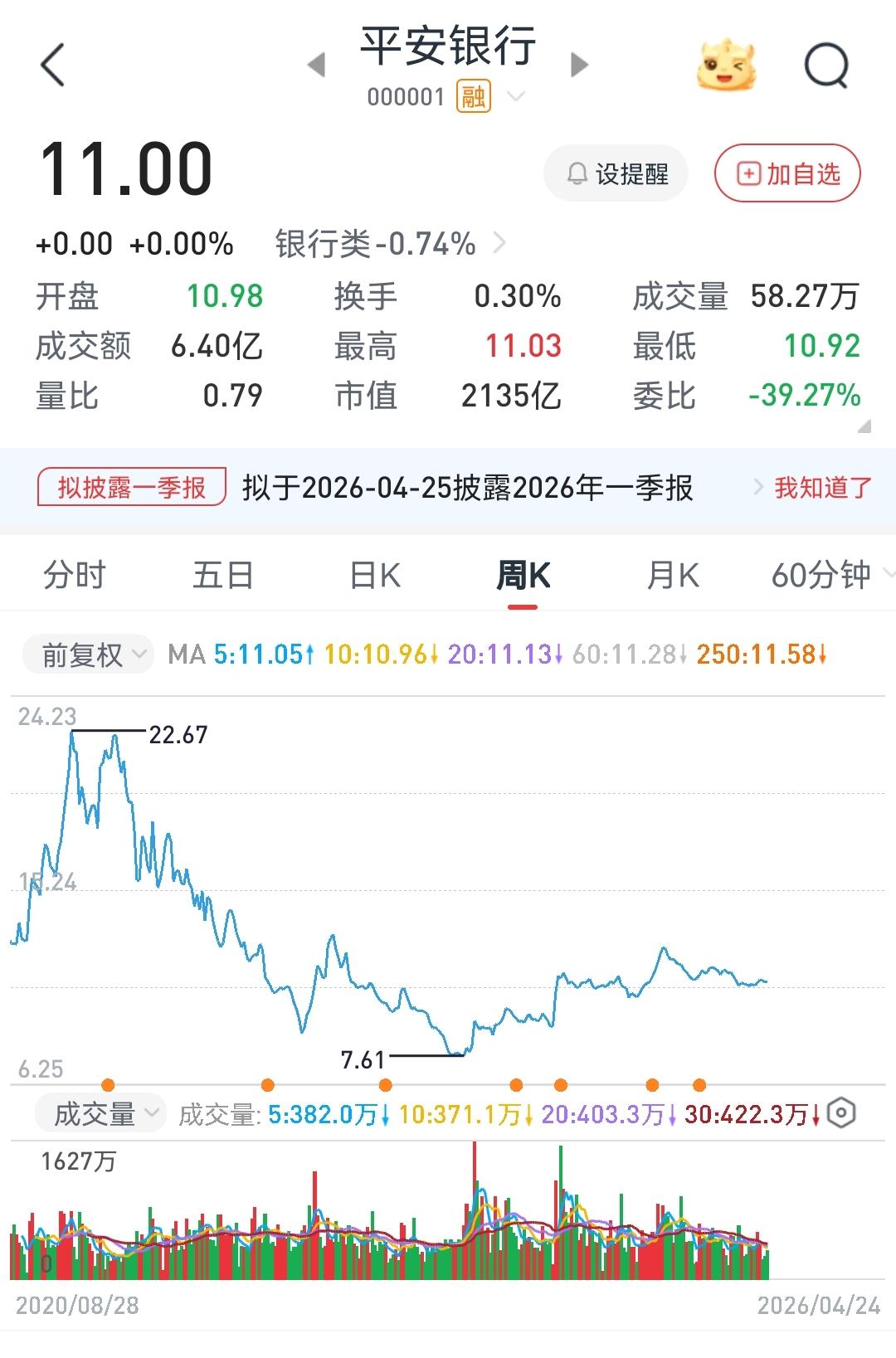The height and width of the screenshot is (1358, 896).
Task: Click the bell icon in 设提醒
Action: 577,173
